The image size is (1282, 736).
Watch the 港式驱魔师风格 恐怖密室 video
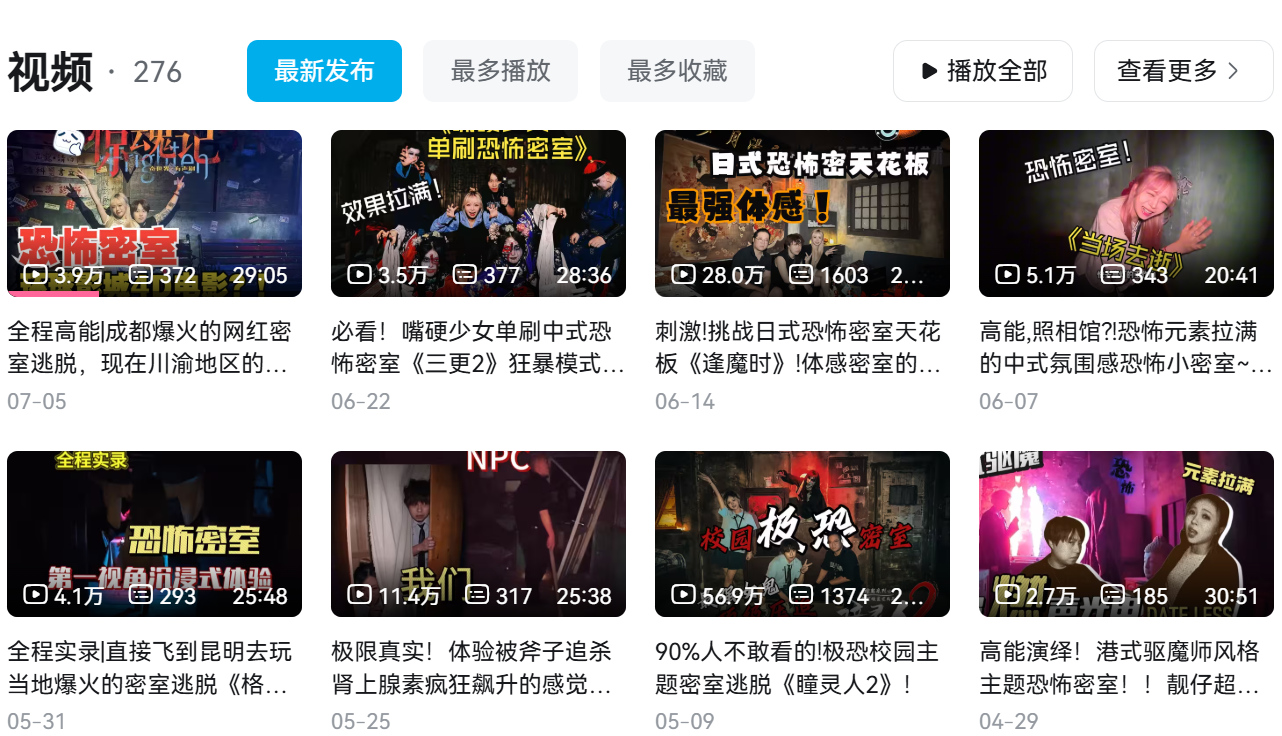(1126, 533)
